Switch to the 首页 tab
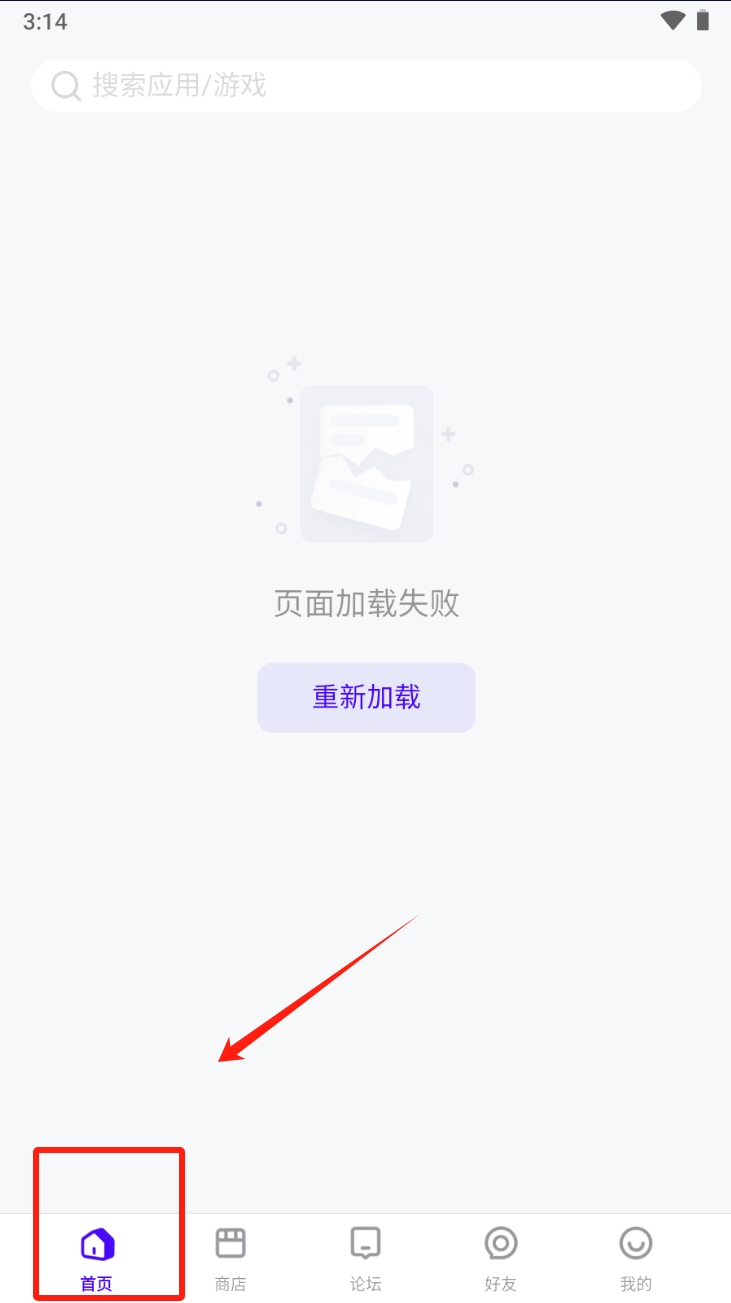 (x=97, y=1258)
